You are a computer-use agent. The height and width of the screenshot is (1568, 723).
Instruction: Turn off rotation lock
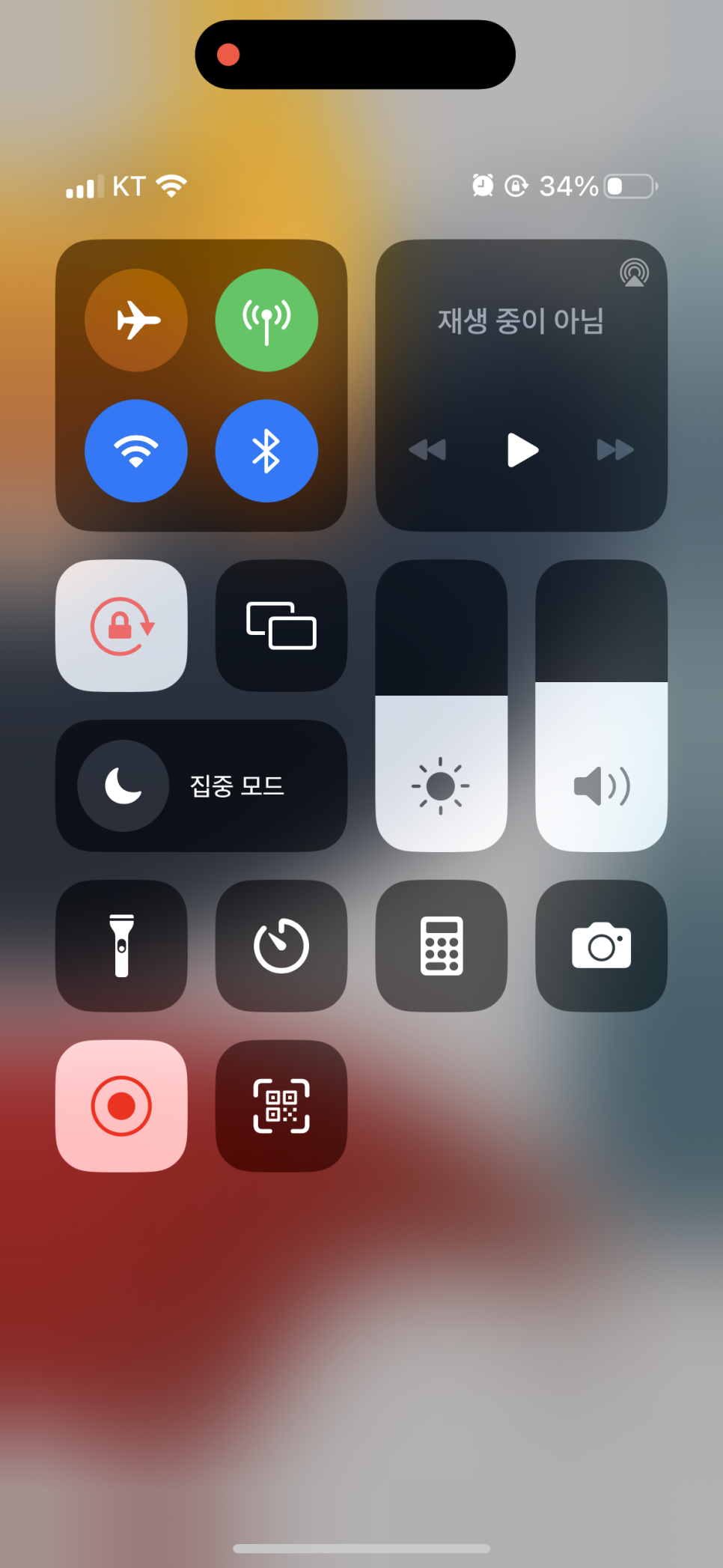point(121,626)
